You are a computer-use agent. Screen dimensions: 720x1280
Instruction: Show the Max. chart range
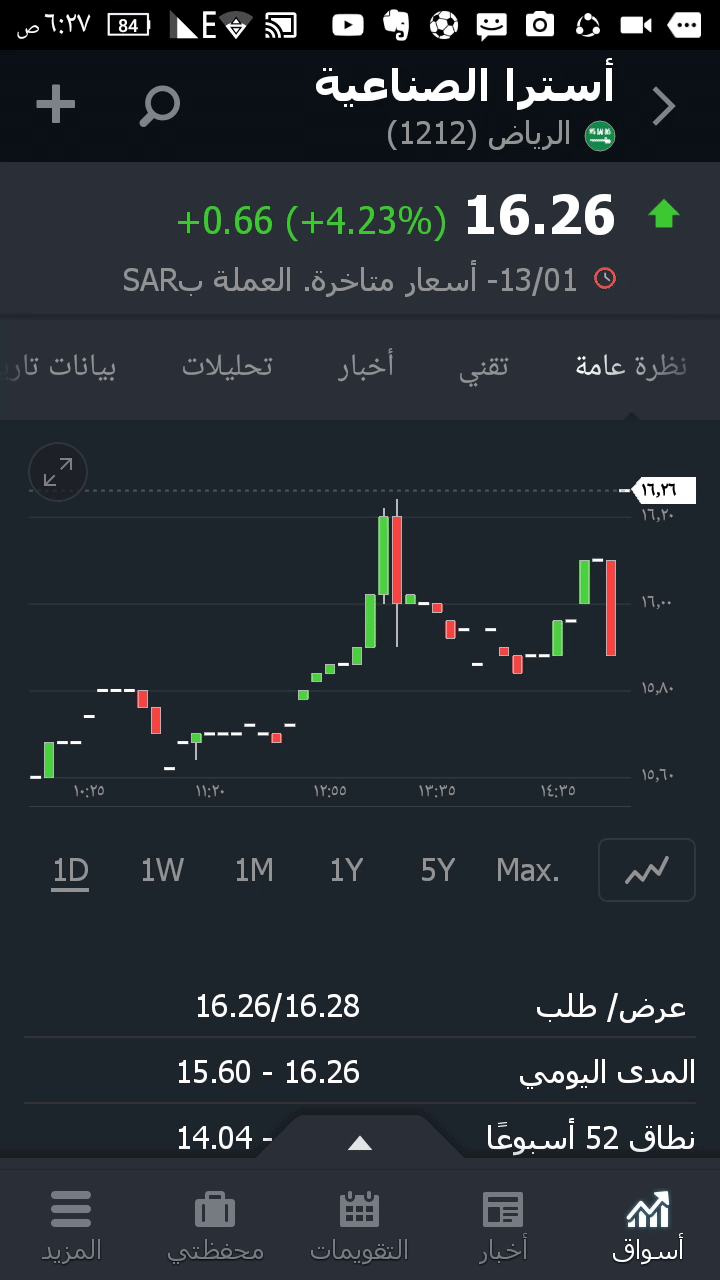coord(528,871)
